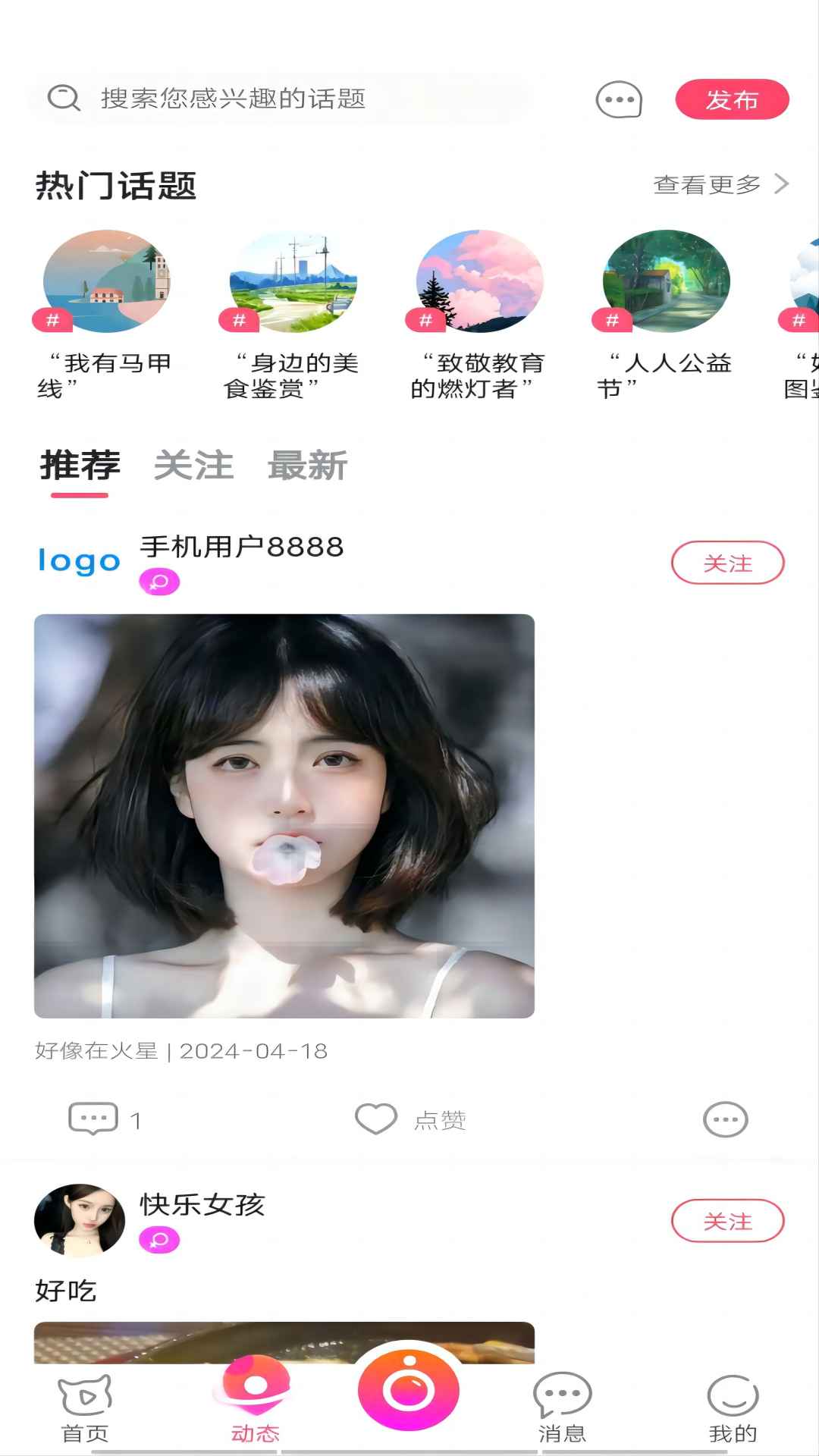This screenshot has width=819, height=1456.
Task: Go to the 首页 tab
Action: coord(85,1409)
